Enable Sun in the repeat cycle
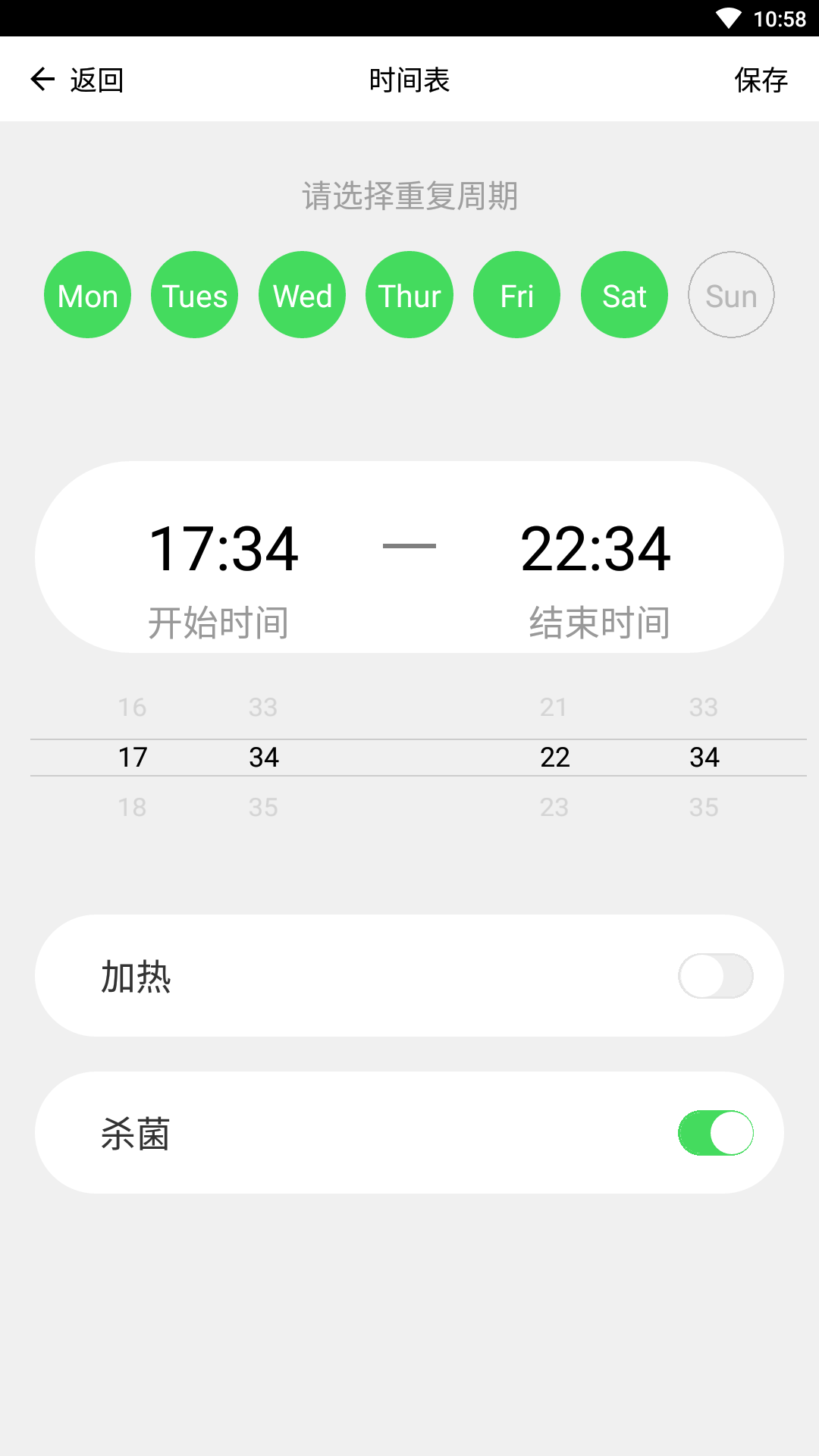 click(x=730, y=294)
